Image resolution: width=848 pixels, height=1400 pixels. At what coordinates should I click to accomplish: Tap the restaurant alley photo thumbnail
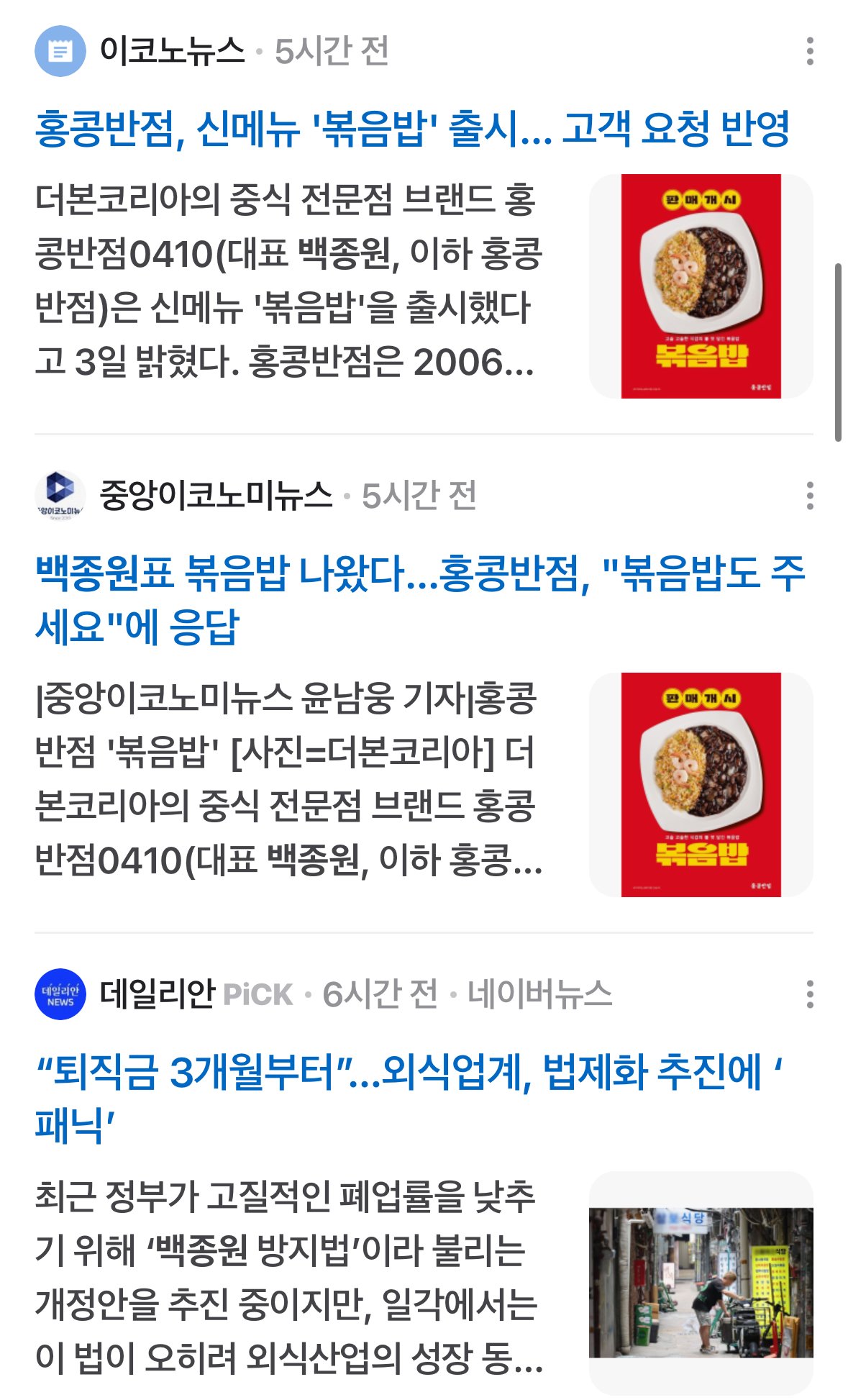[x=701, y=1282]
